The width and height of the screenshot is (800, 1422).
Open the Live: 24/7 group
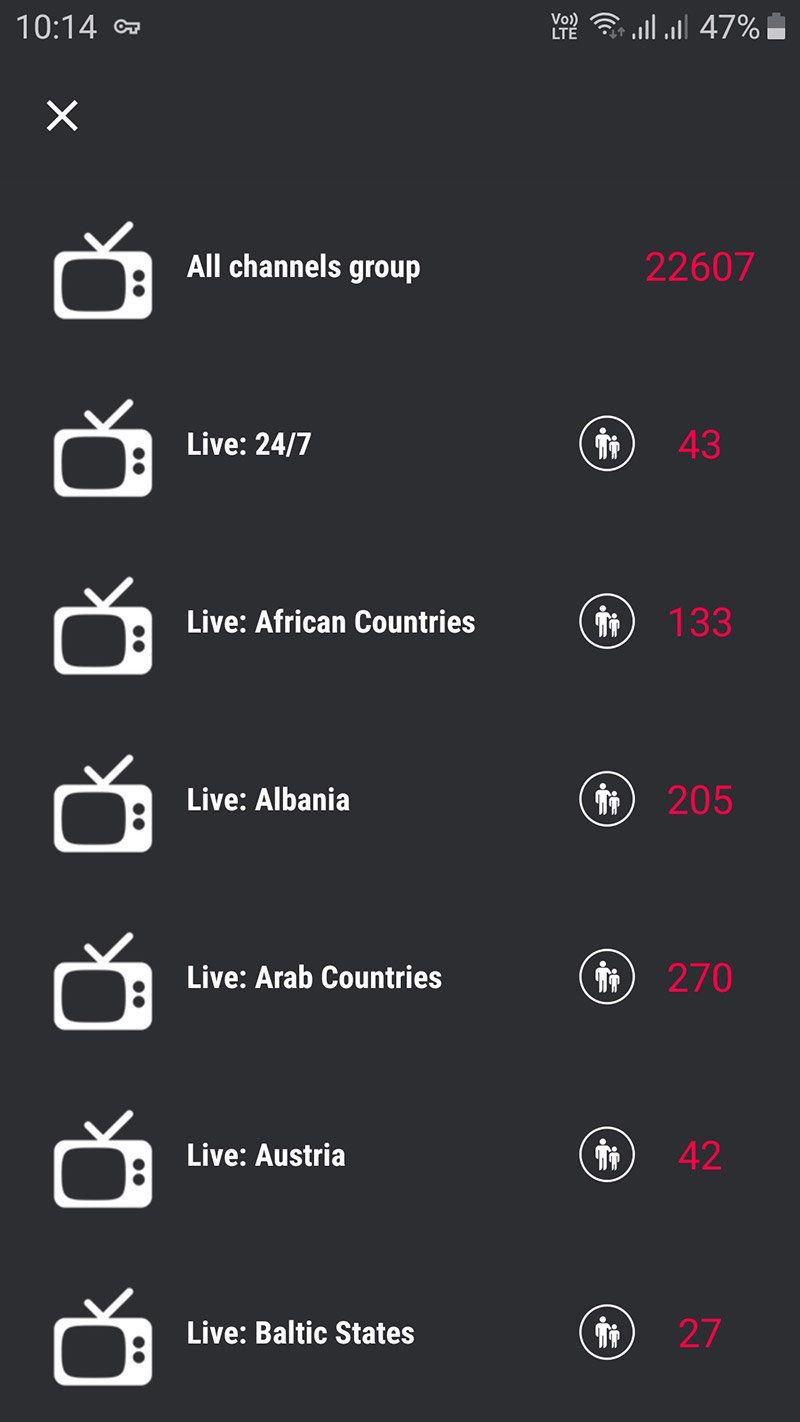(x=249, y=445)
